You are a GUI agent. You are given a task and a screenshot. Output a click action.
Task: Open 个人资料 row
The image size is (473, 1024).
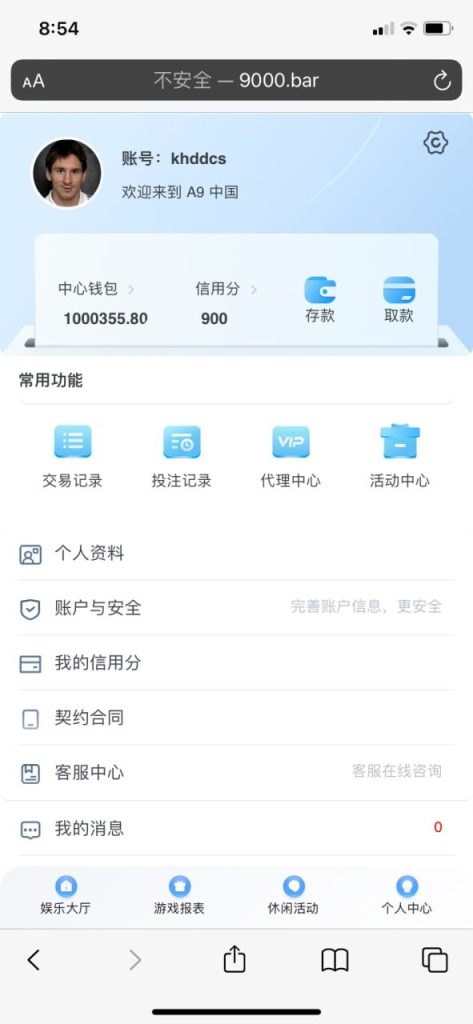click(x=236, y=554)
